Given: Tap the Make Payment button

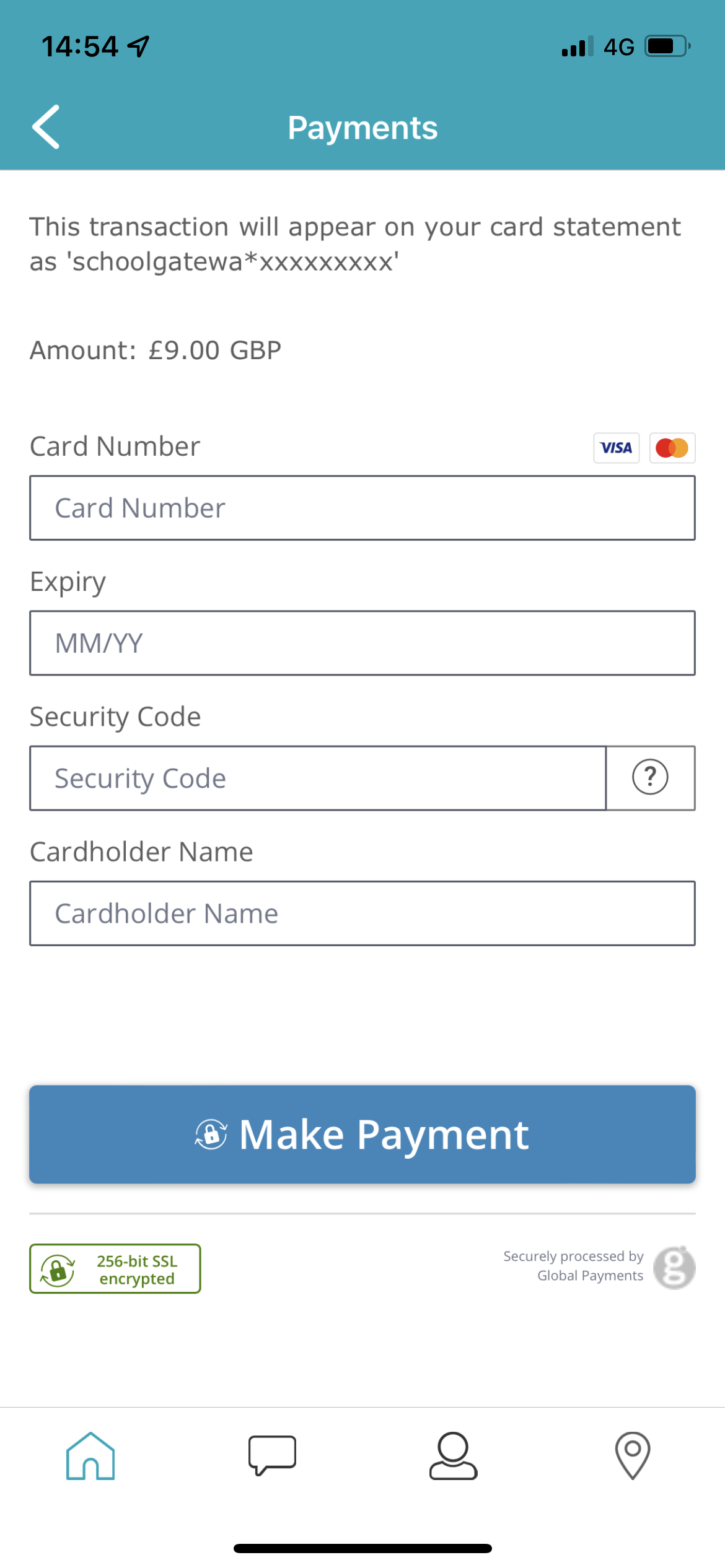Looking at the screenshot, I should click(362, 1134).
